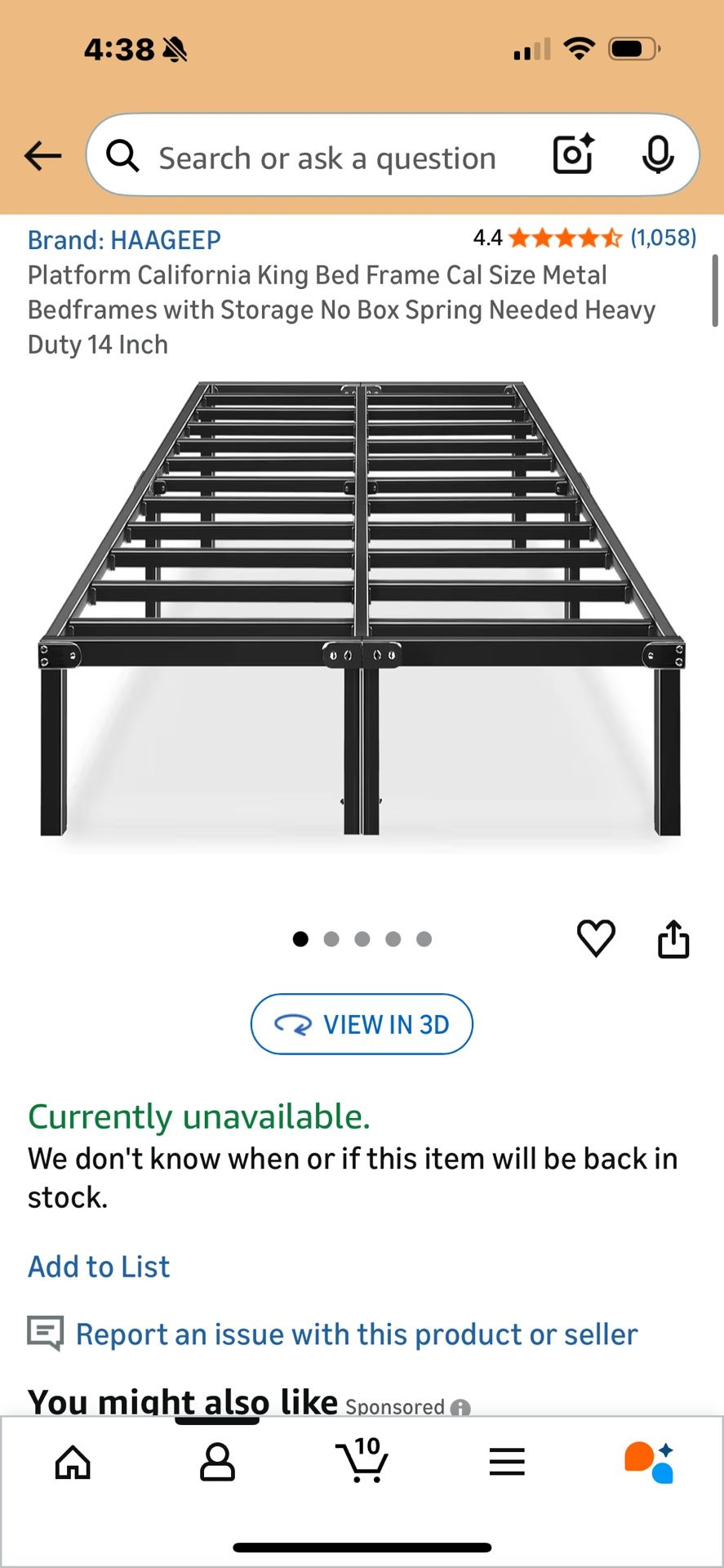The height and width of the screenshot is (1568, 724).
Task: Open camera search with the lens icon
Action: coord(573,154)
